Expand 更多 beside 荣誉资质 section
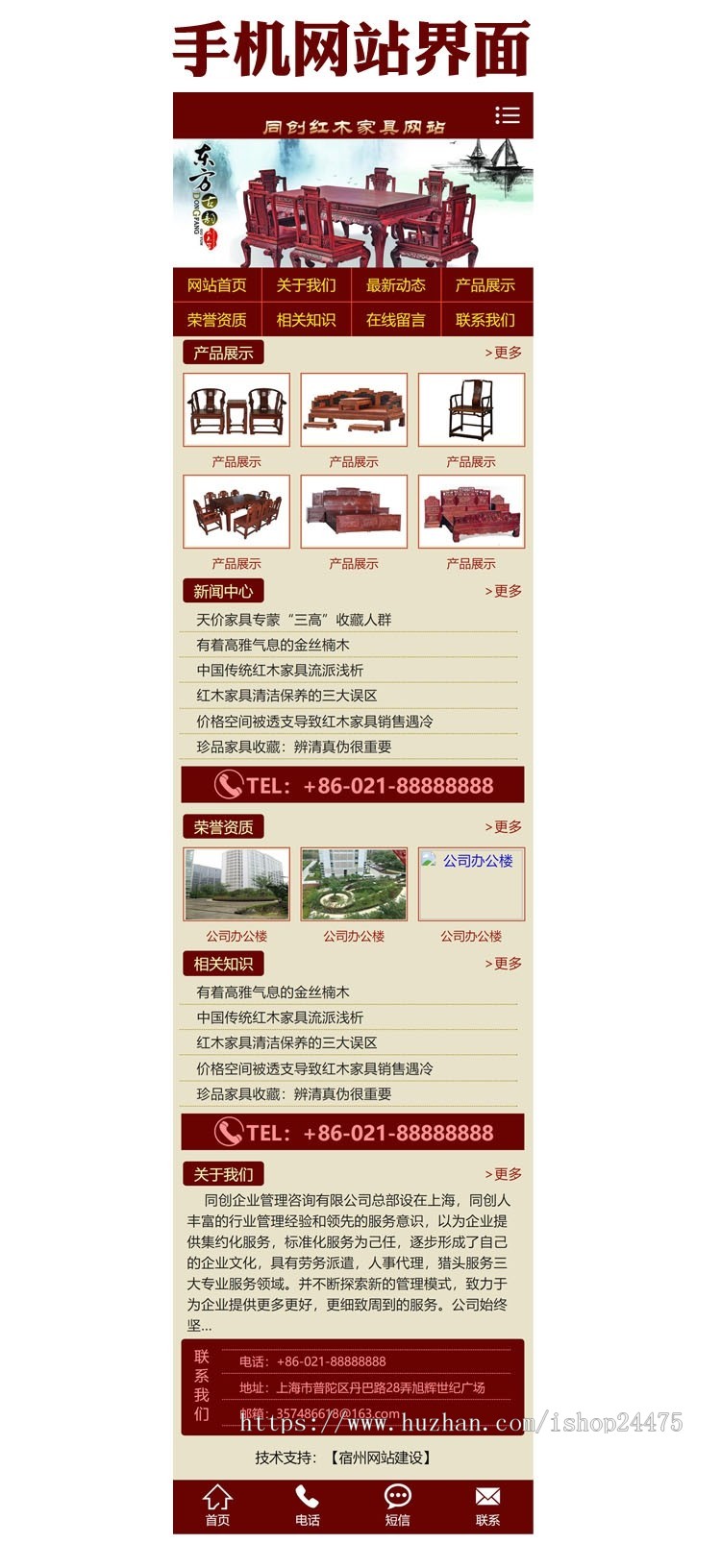Image resolution: width=721 pixels, height=1568 pixels. 507,826
